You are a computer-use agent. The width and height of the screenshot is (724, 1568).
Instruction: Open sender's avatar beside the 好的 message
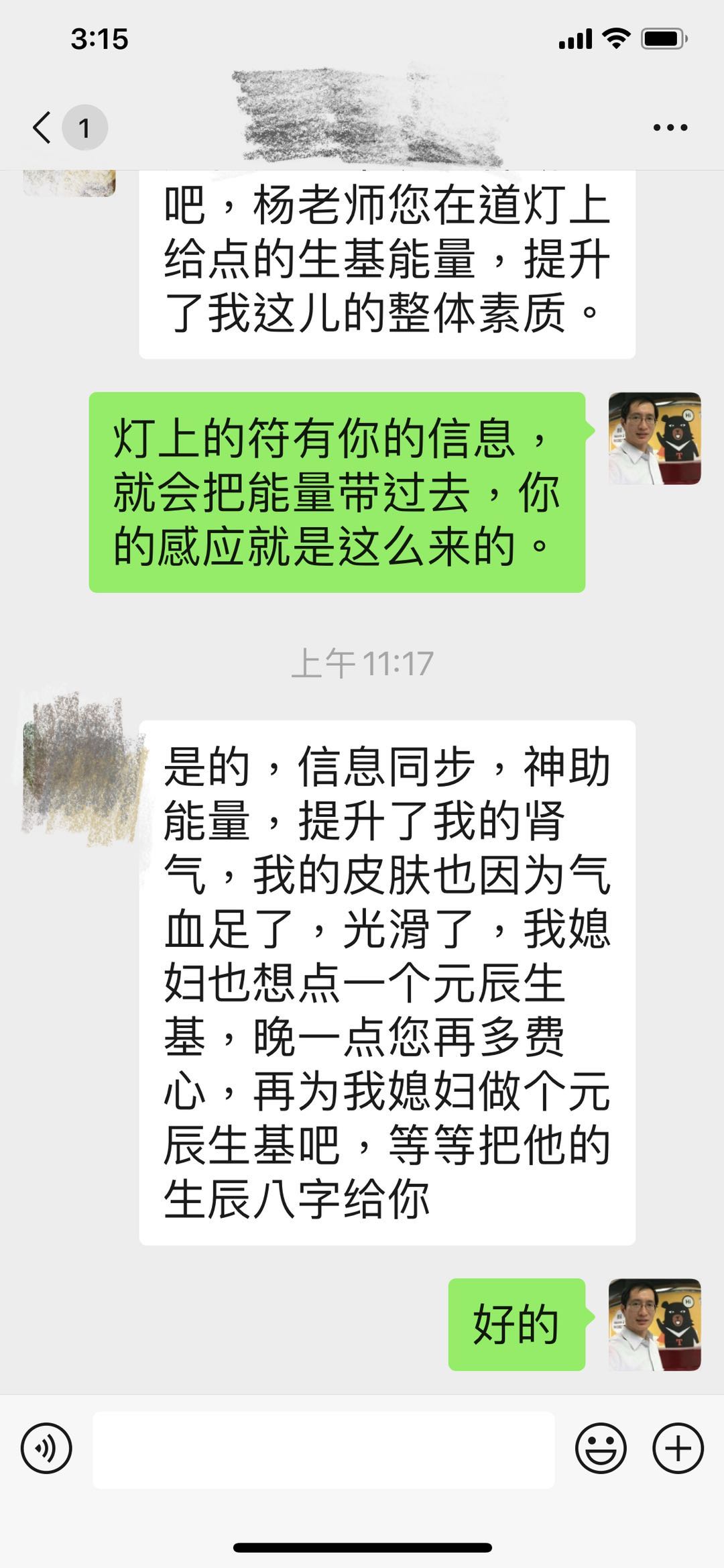[x=654, y=1325]
